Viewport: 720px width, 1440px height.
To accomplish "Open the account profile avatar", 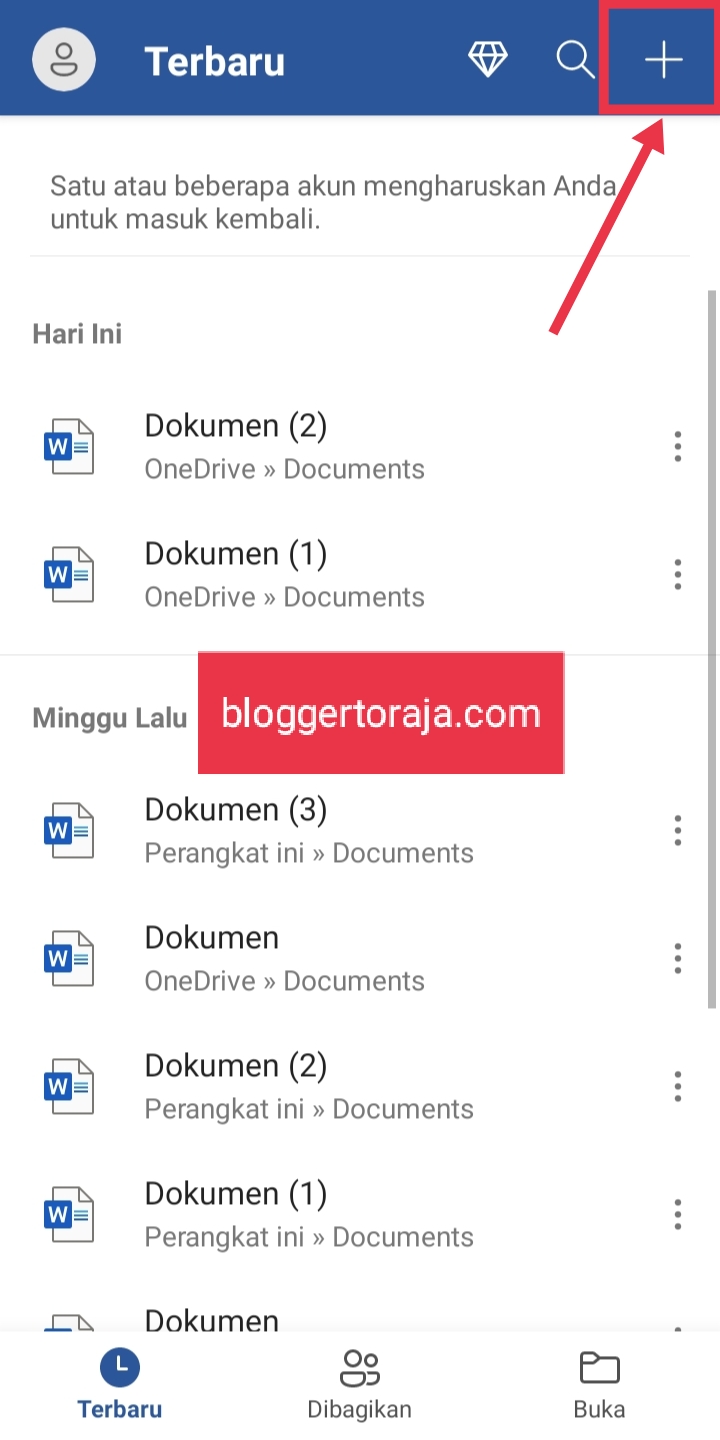I will point(64,59).
